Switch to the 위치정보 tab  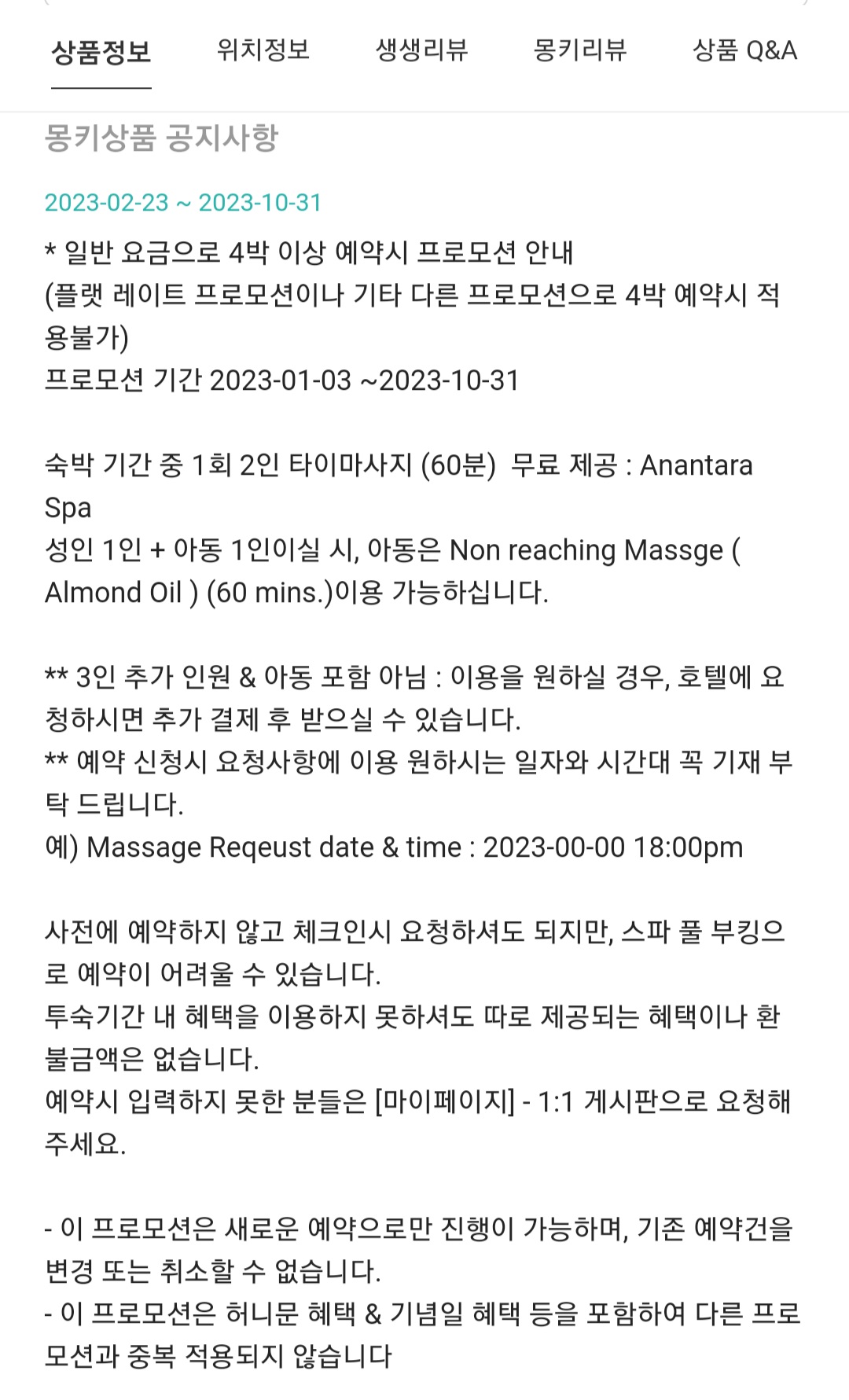pyautogui.click(x=263, y=51)
